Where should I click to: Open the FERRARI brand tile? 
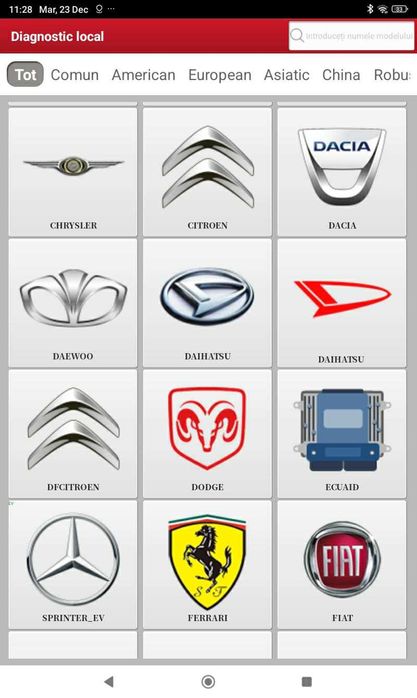(x=207, y=564)
